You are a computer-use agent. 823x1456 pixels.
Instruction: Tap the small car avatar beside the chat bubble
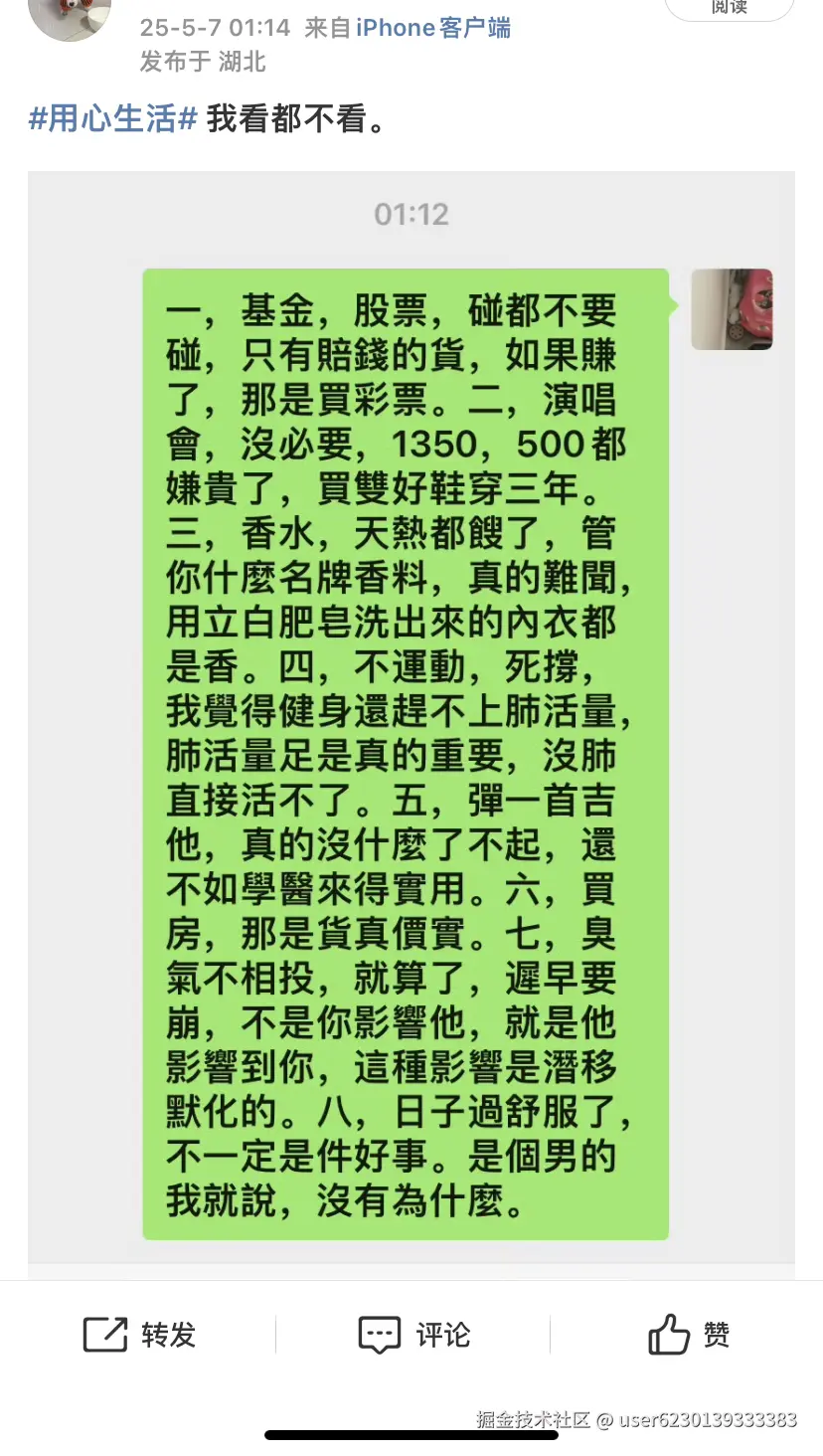pyautogui.click(x=733, y=309)
